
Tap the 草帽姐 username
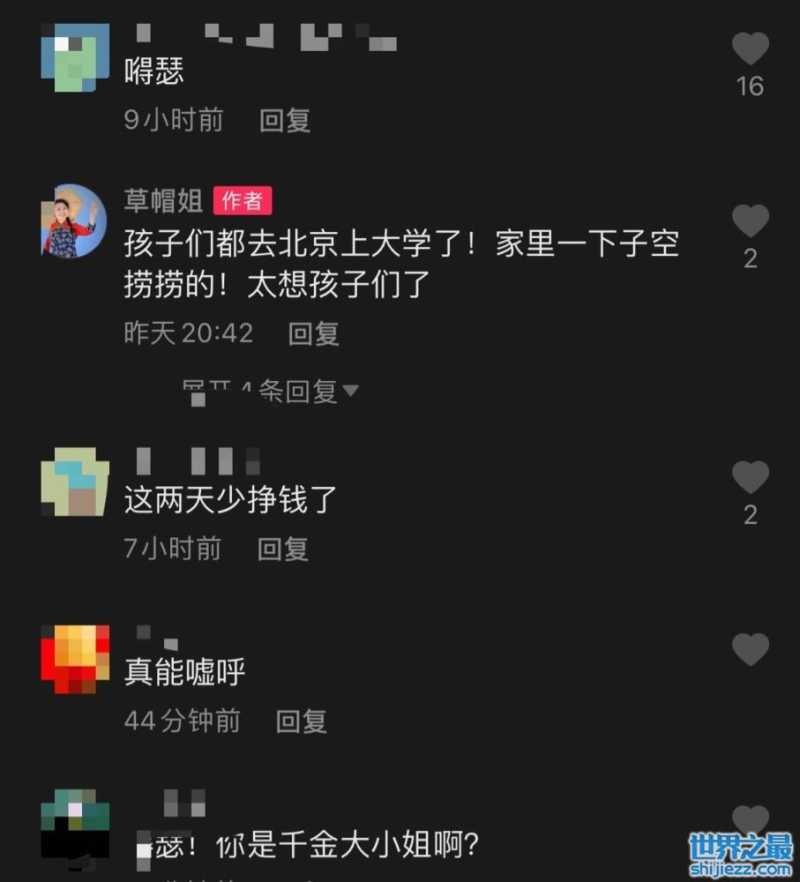click(x=163, y=201)
